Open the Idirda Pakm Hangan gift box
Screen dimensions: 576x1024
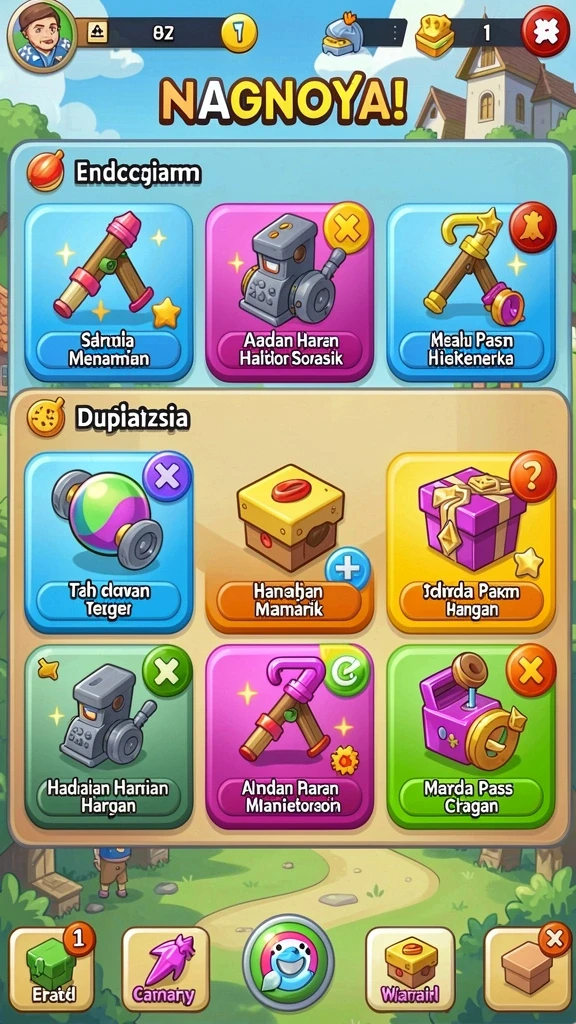pos(471,542)
